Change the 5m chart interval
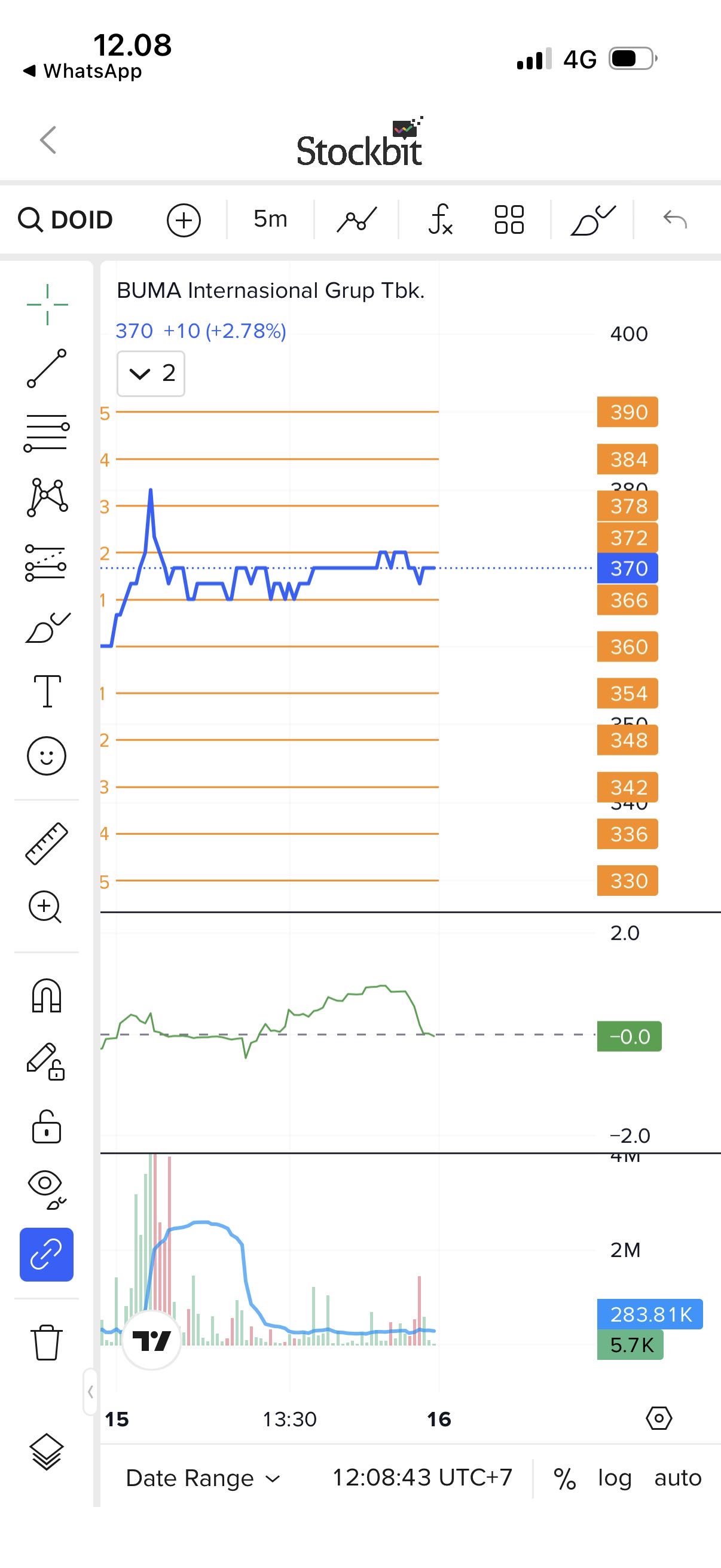Screen dimensions: 721x1568 pos(270,219)
